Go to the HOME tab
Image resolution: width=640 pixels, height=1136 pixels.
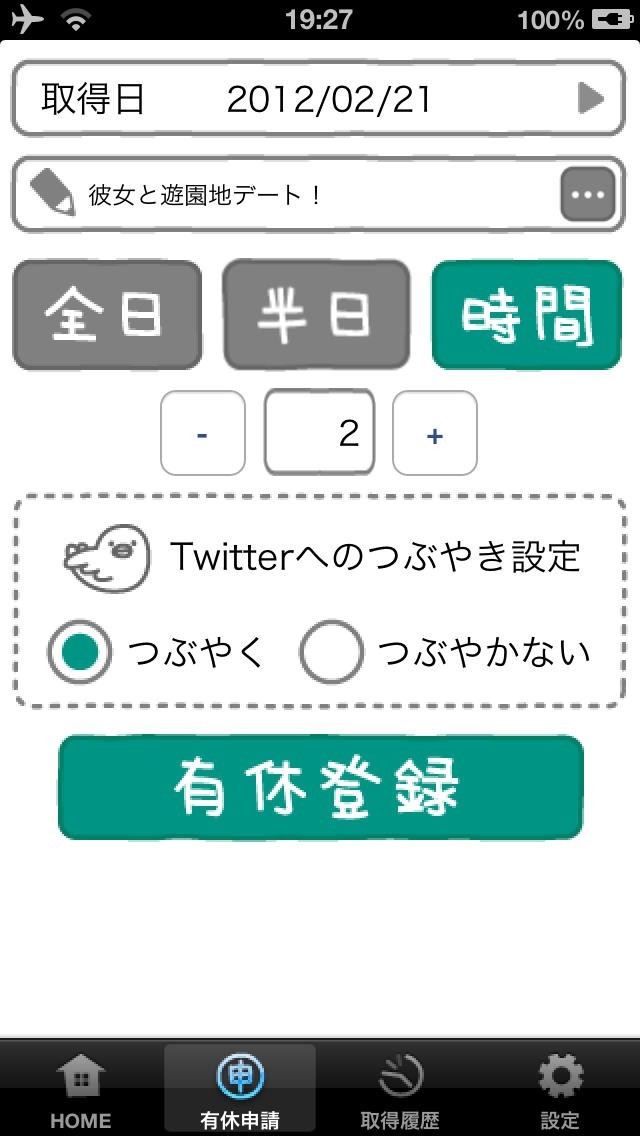coord(80,1089)
